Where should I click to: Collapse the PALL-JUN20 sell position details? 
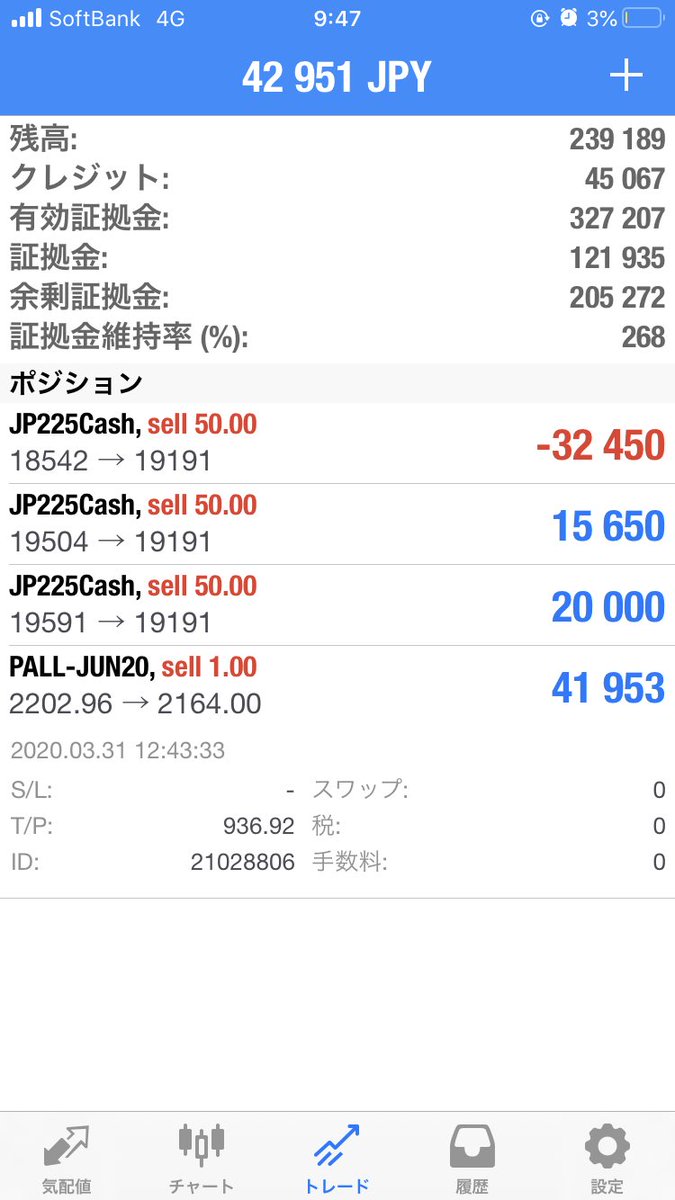pos(337,687)
